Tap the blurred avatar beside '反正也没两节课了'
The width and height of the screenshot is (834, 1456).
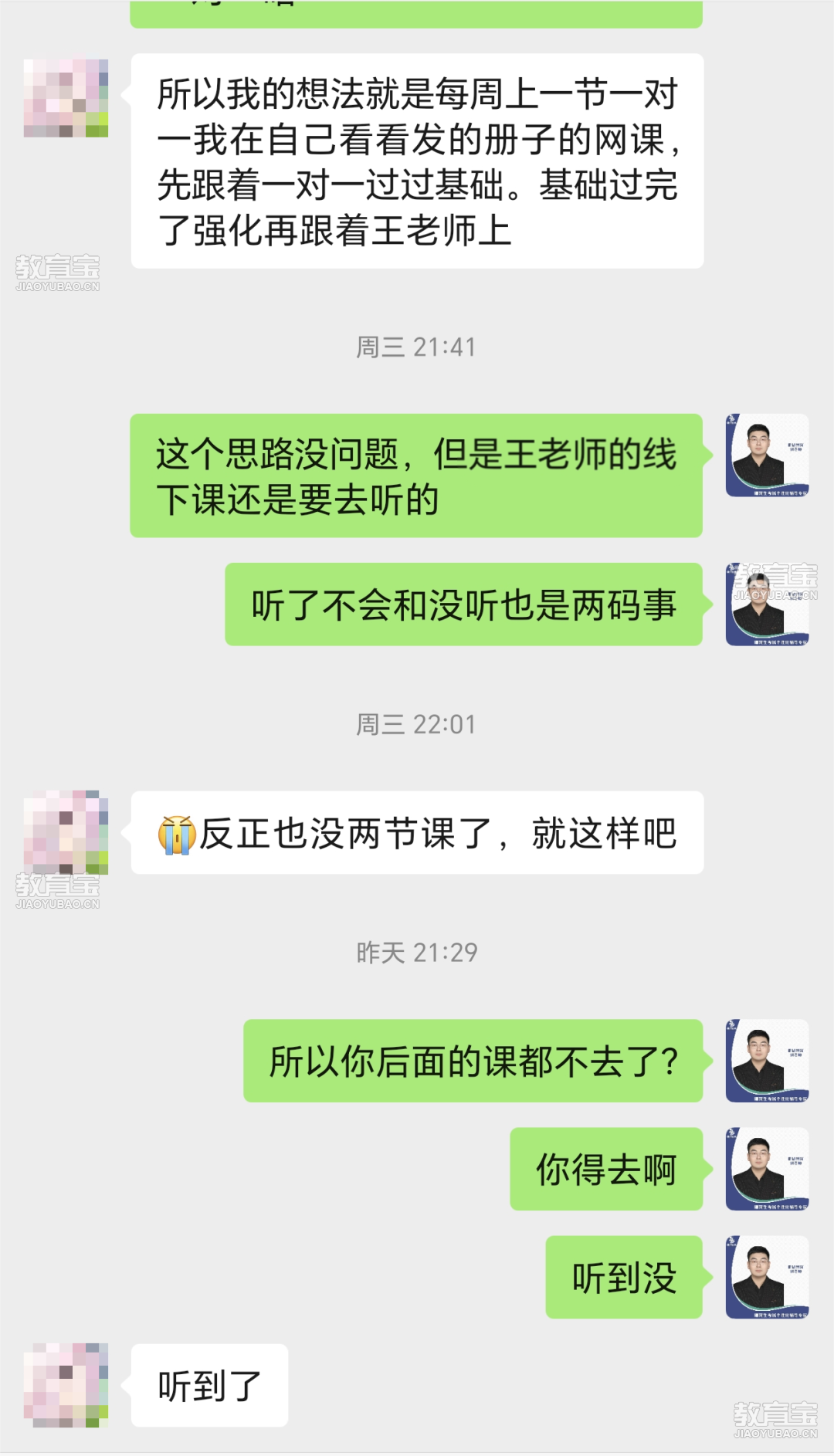[x=66, y=832]
